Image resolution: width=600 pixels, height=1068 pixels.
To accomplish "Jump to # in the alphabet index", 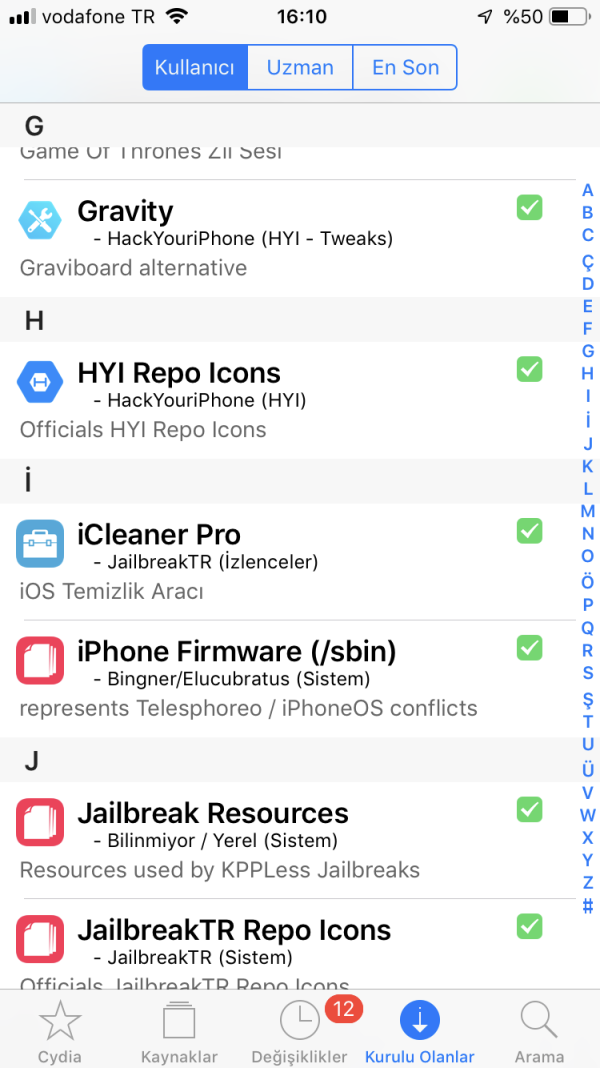I will pos(588,906).
